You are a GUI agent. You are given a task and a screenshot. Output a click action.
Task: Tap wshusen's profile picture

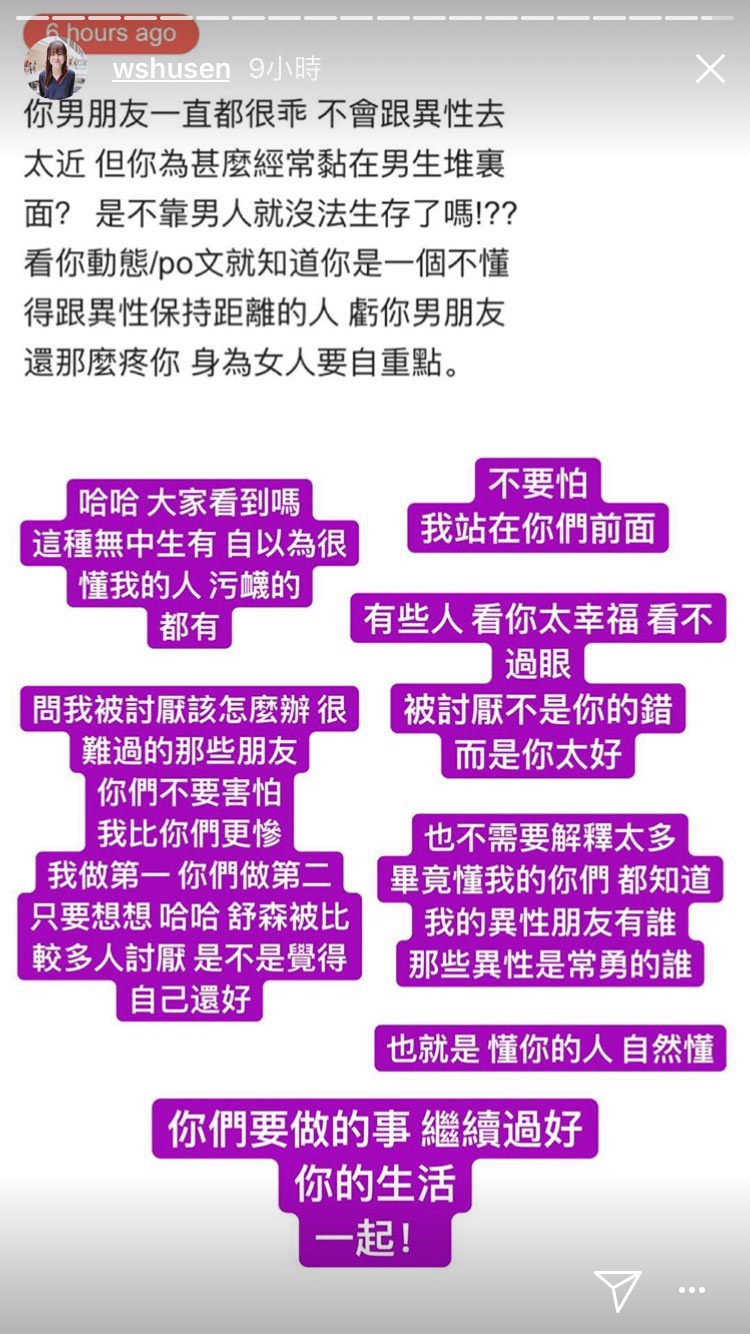pos(57,70)
